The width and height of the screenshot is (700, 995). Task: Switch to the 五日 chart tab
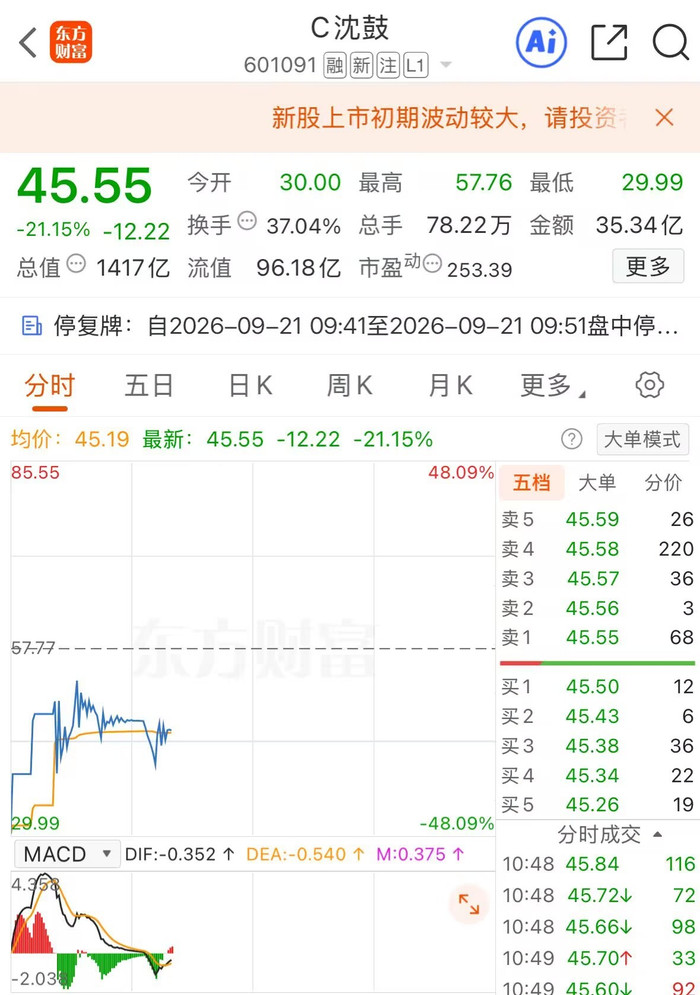[x=149, y=386]
